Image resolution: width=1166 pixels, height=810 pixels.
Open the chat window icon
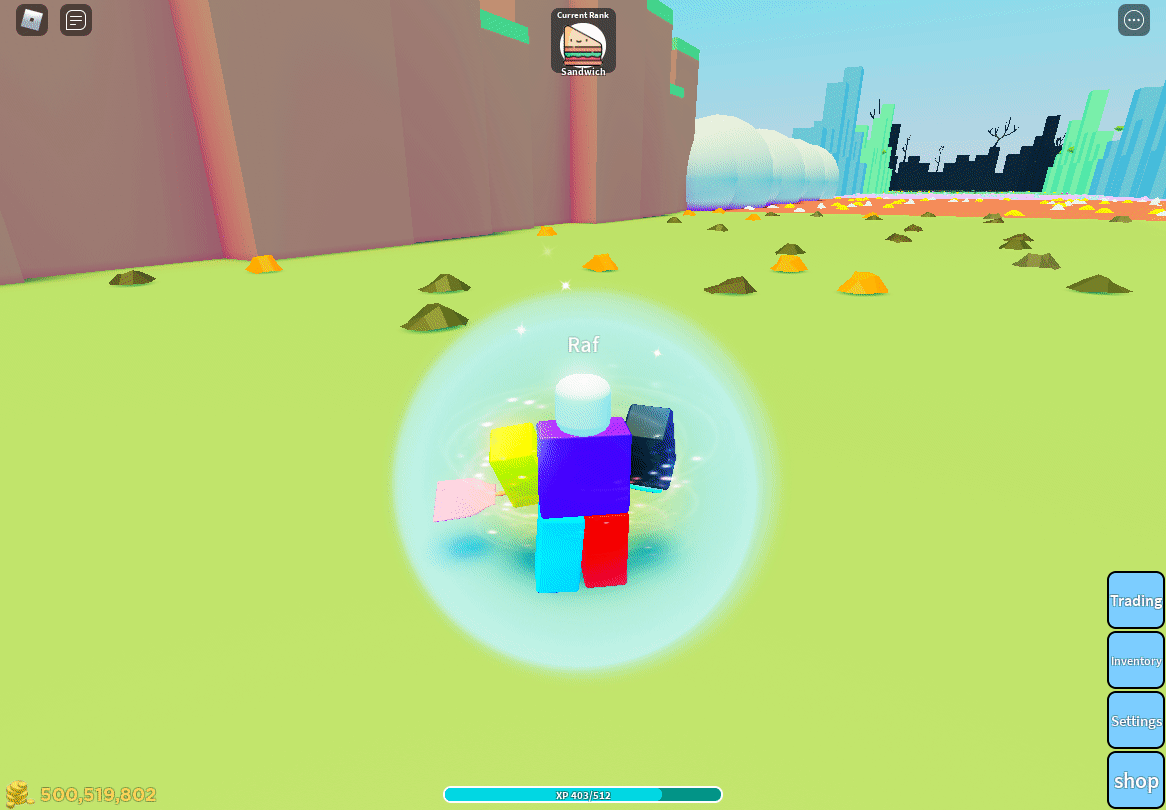coord(76,20)
